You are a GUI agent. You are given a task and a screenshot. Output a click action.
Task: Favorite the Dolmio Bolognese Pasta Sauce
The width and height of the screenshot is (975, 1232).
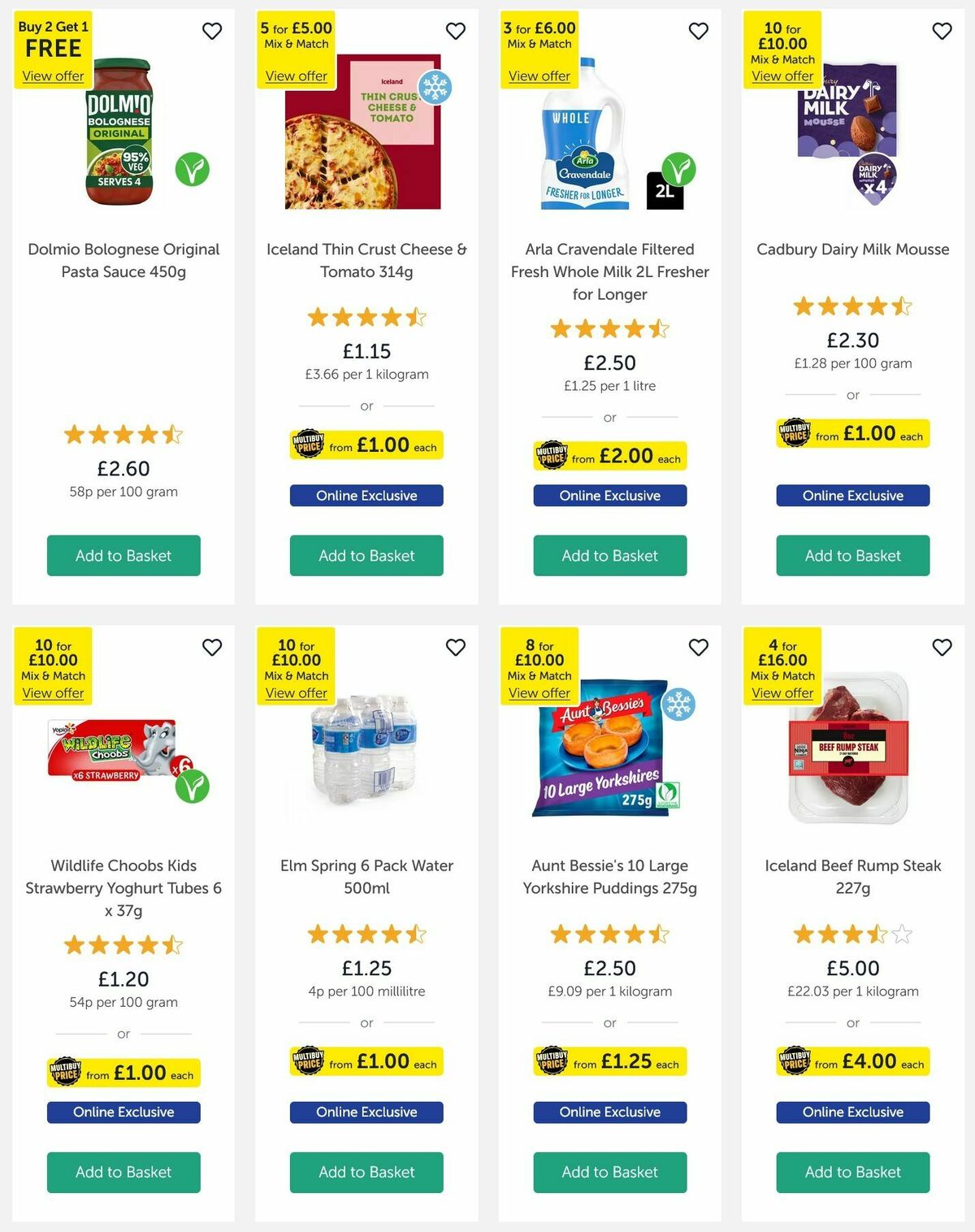212,31
